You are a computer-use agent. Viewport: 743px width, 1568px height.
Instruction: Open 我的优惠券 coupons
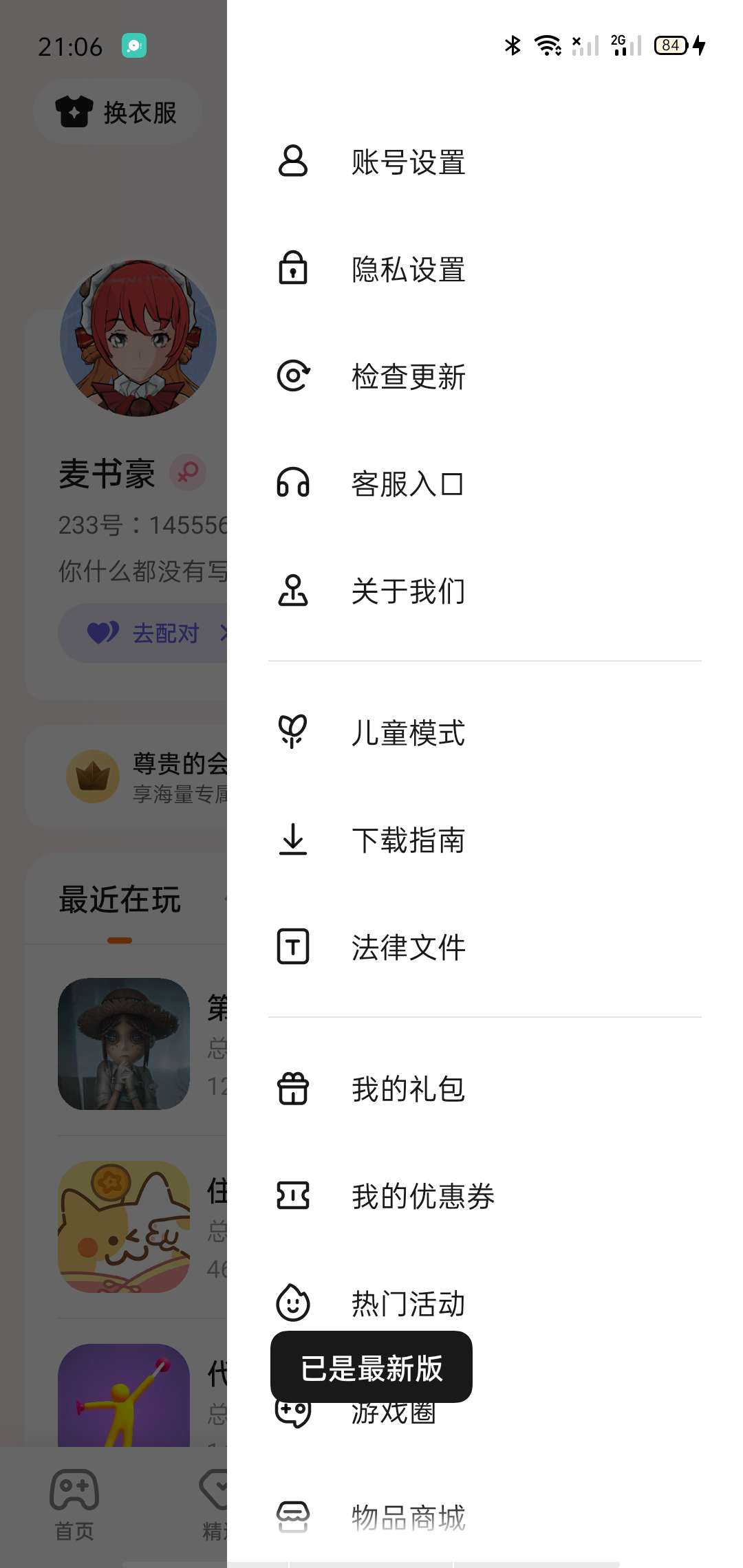coord(422,1197)
